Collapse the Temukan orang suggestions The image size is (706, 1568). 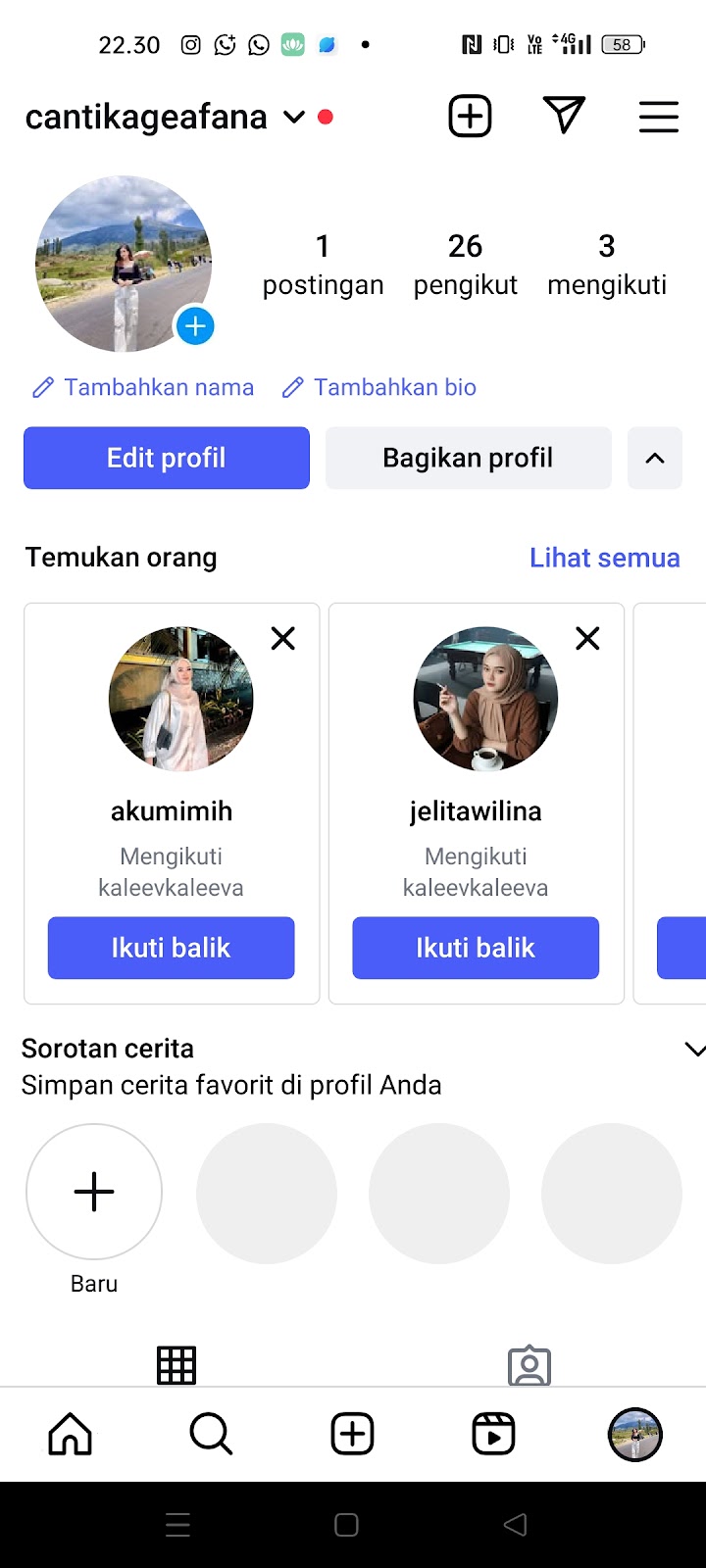point(654,458)
